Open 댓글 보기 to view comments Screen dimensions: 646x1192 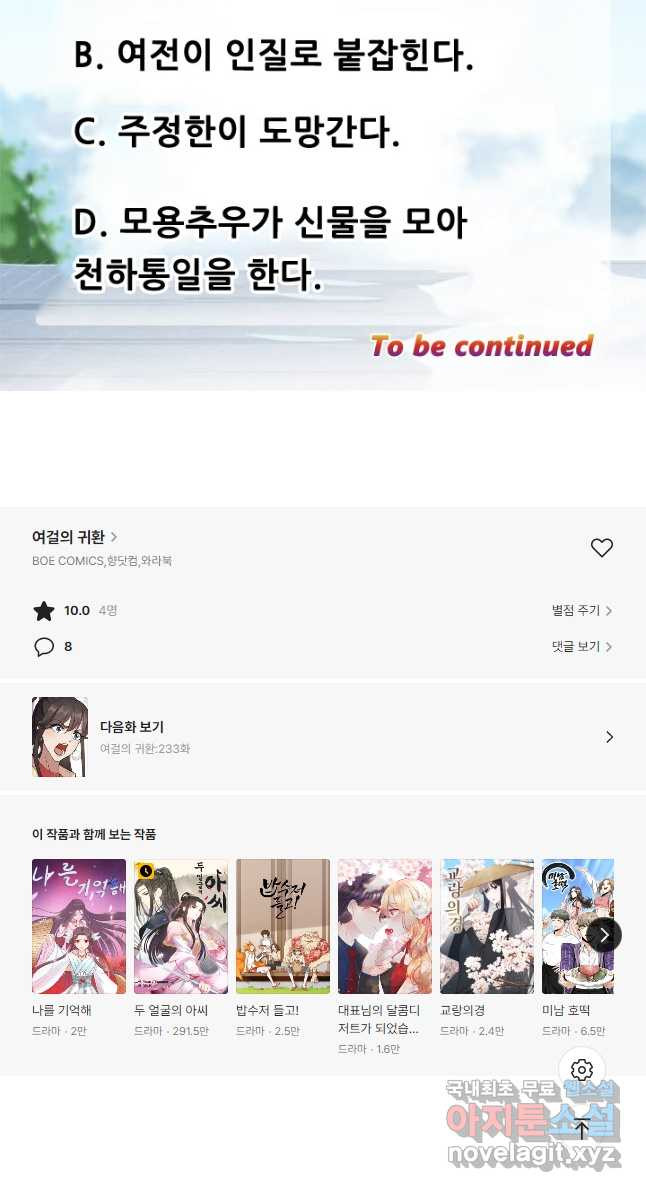coord(581,646)
